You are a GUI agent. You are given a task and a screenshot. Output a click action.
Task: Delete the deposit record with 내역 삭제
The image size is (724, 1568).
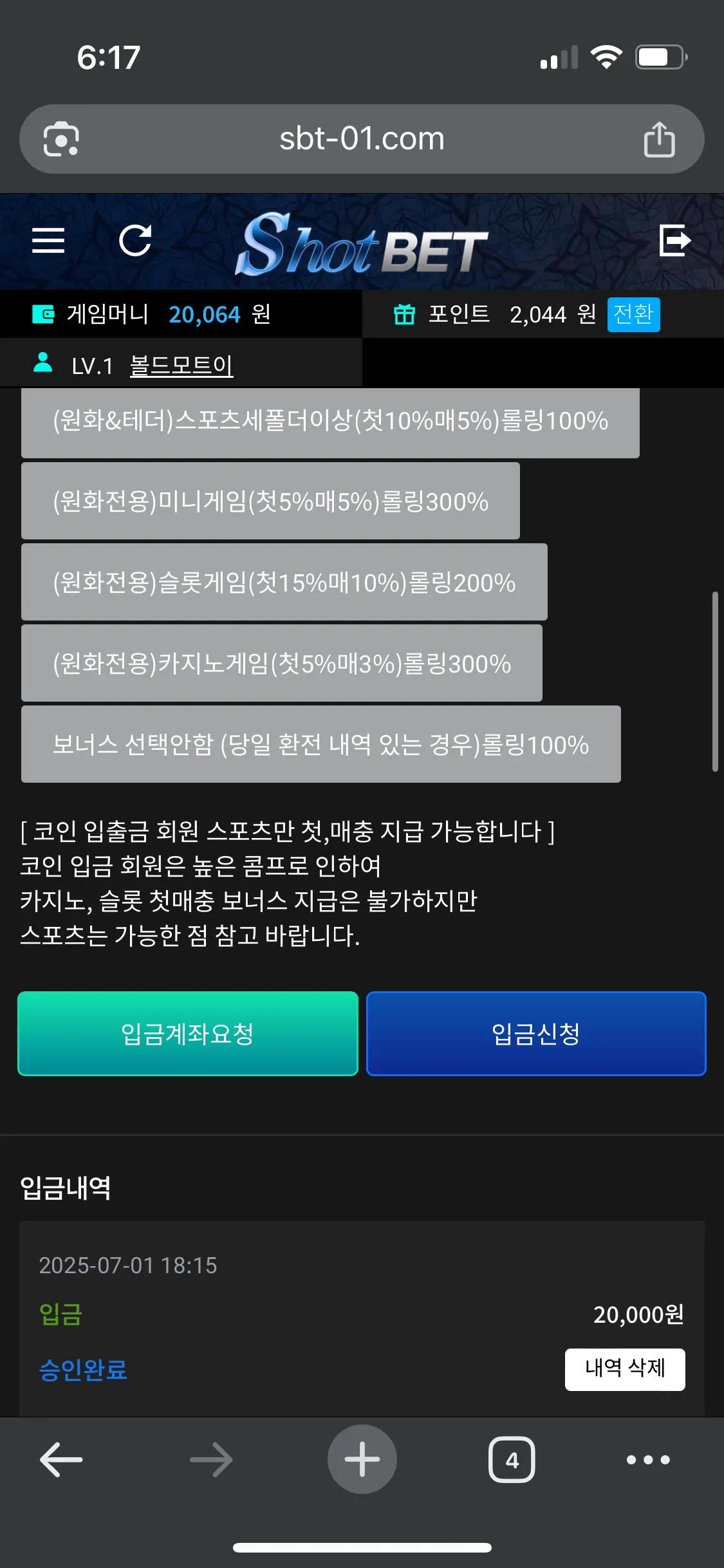tap(625, 1370)
